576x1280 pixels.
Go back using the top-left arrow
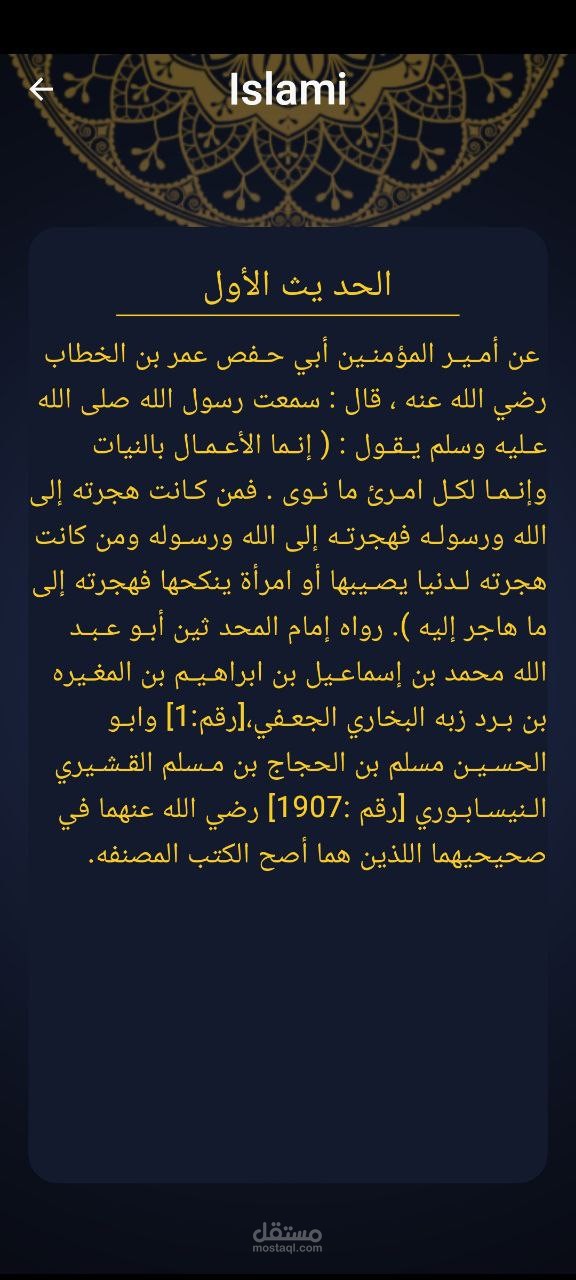[41, 90]
